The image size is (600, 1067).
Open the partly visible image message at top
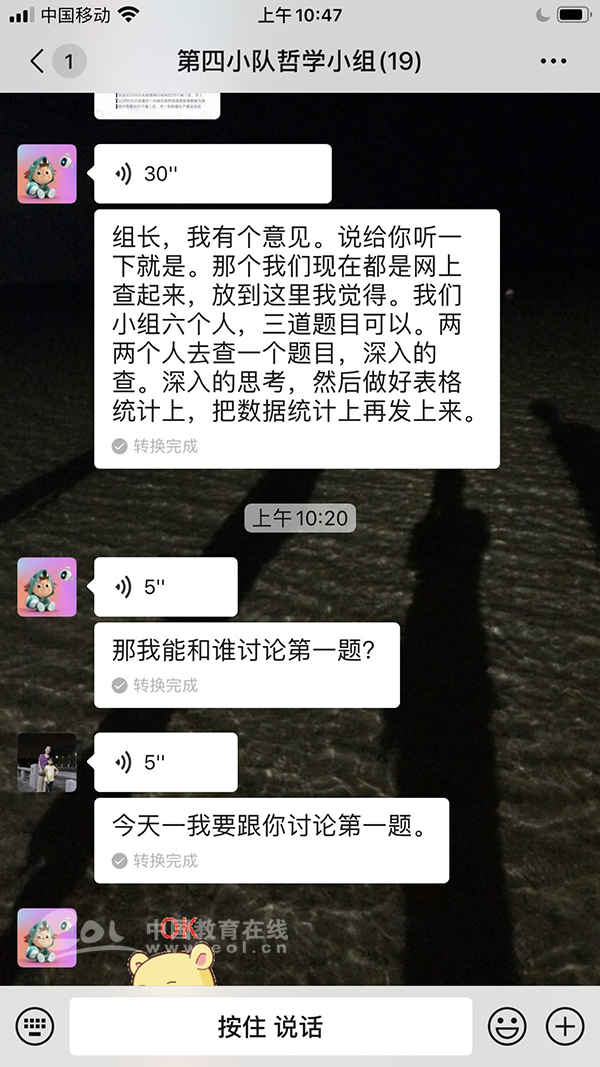pyautogui.click(x=157, y=105)
